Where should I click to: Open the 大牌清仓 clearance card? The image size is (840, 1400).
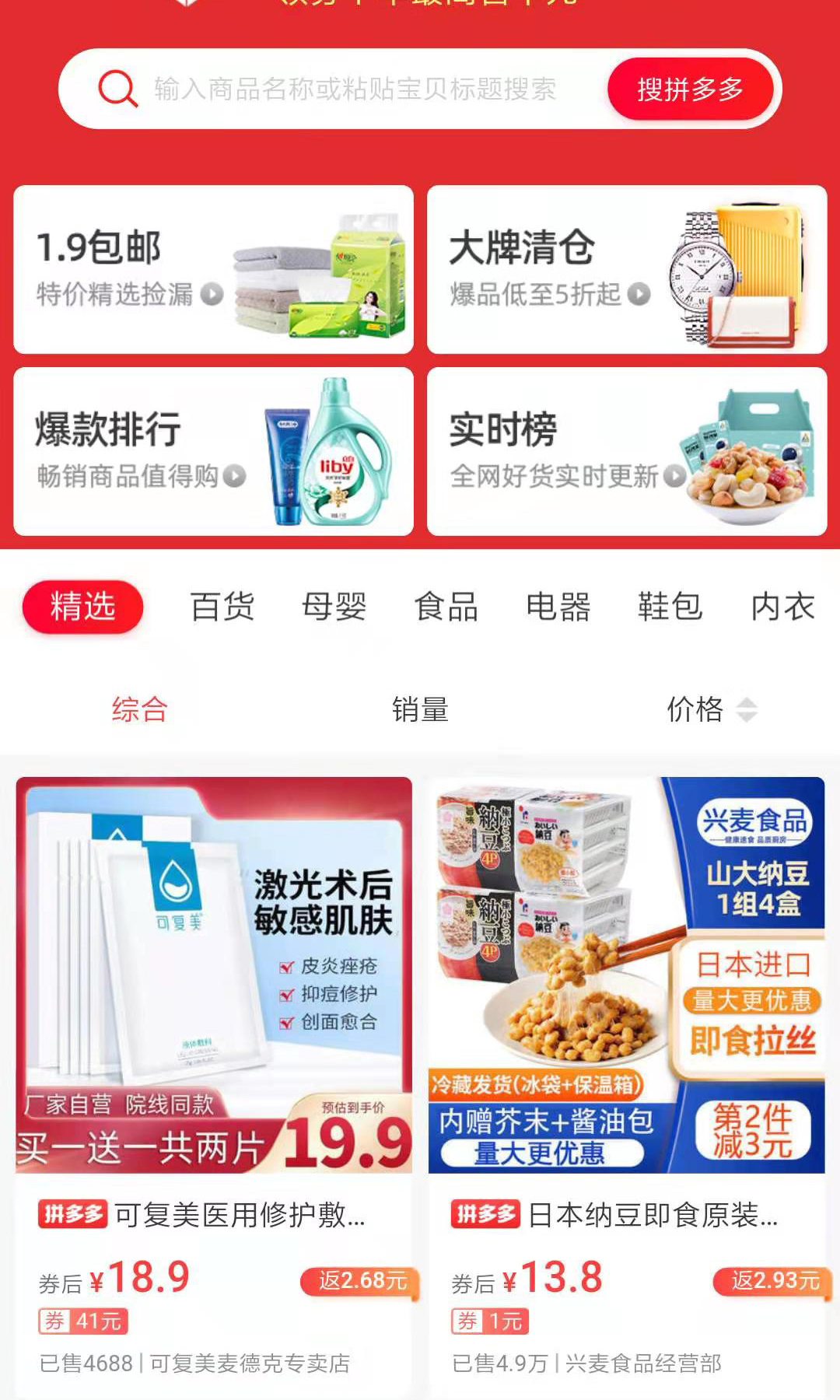point(627,270)
